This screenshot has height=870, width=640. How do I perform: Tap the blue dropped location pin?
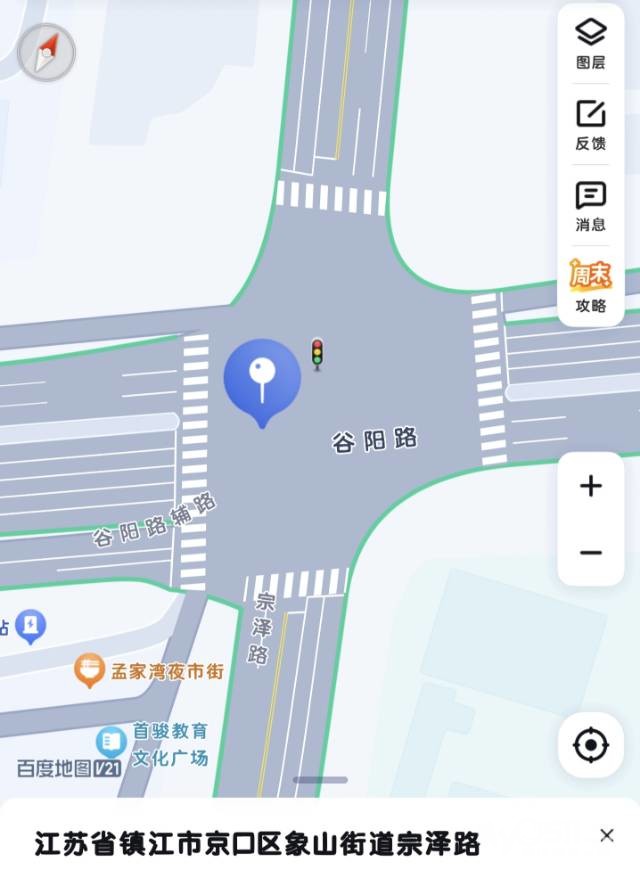click(x=262, y=381)
